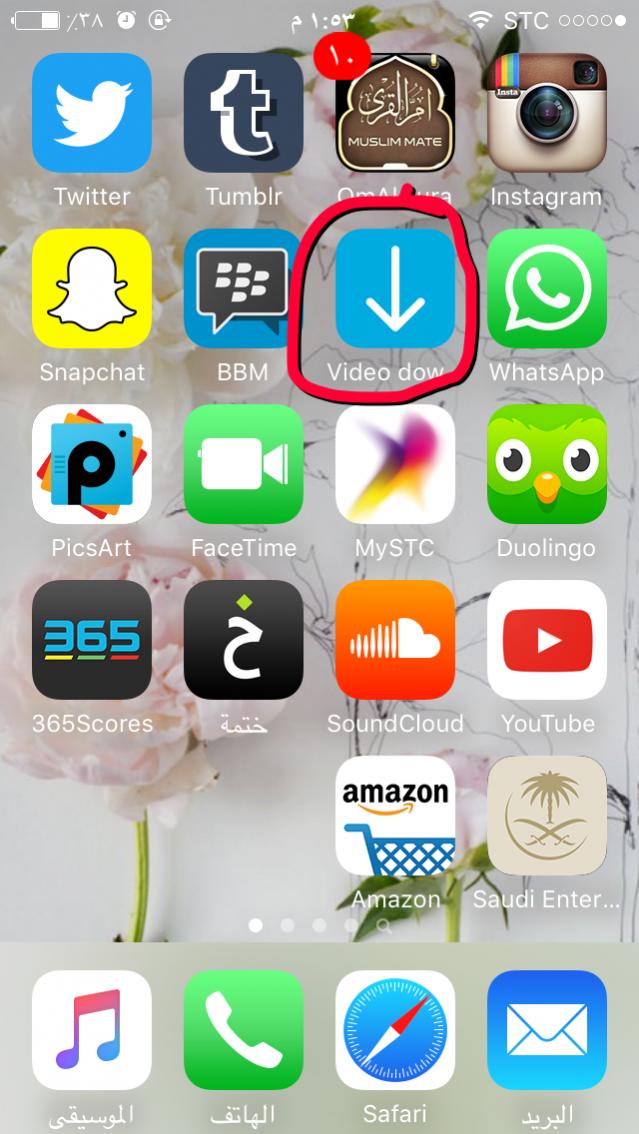Open the Twitter app
This screenshot has width=639, height=1134.
[x=92, y=113]
